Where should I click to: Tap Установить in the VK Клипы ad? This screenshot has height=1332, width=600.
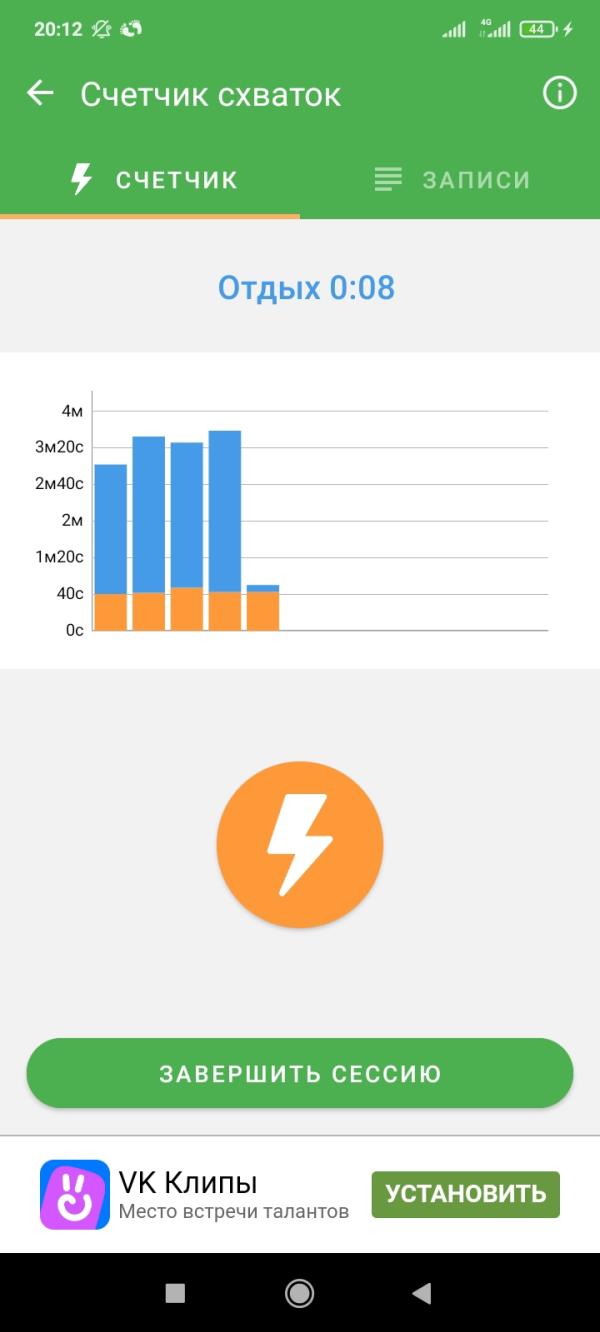pos(466,1194)
